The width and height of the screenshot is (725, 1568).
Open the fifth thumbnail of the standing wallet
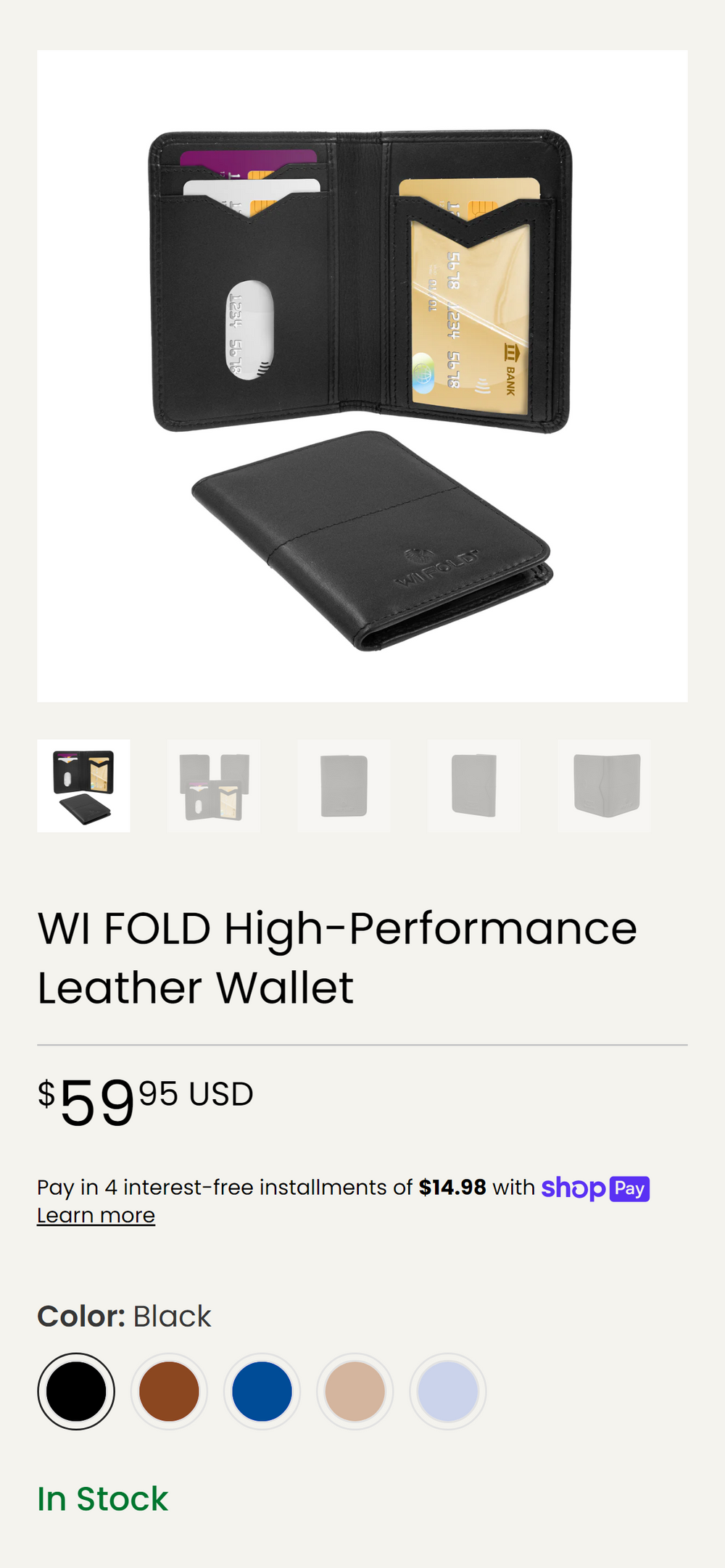pyautogui.click(x=604, y=785)
